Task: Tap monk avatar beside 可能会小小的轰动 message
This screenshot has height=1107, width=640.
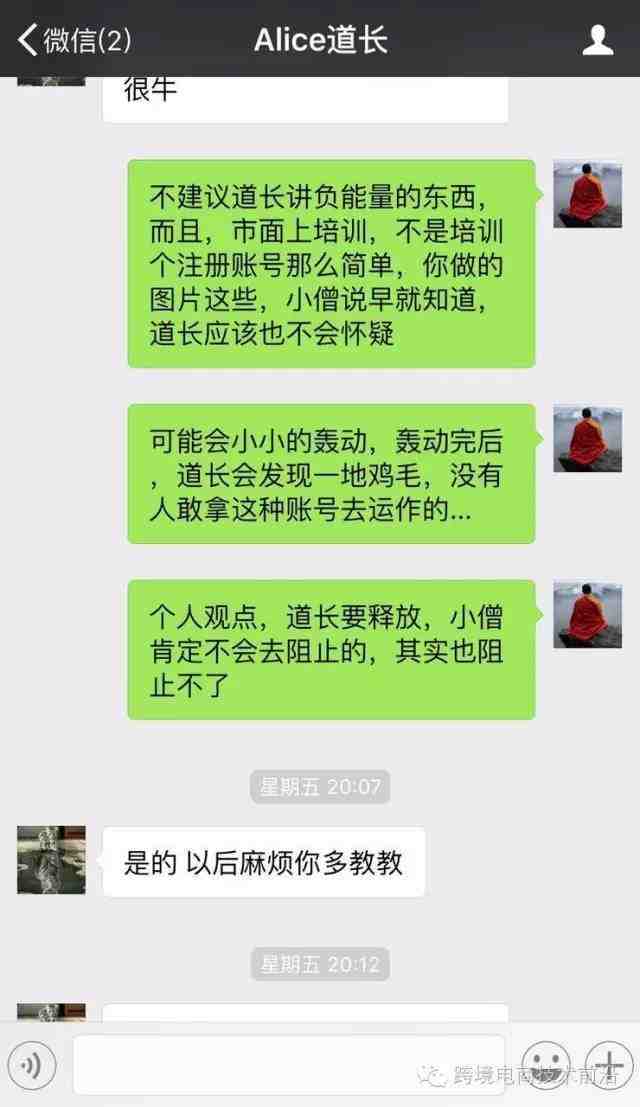Action: 587,438
